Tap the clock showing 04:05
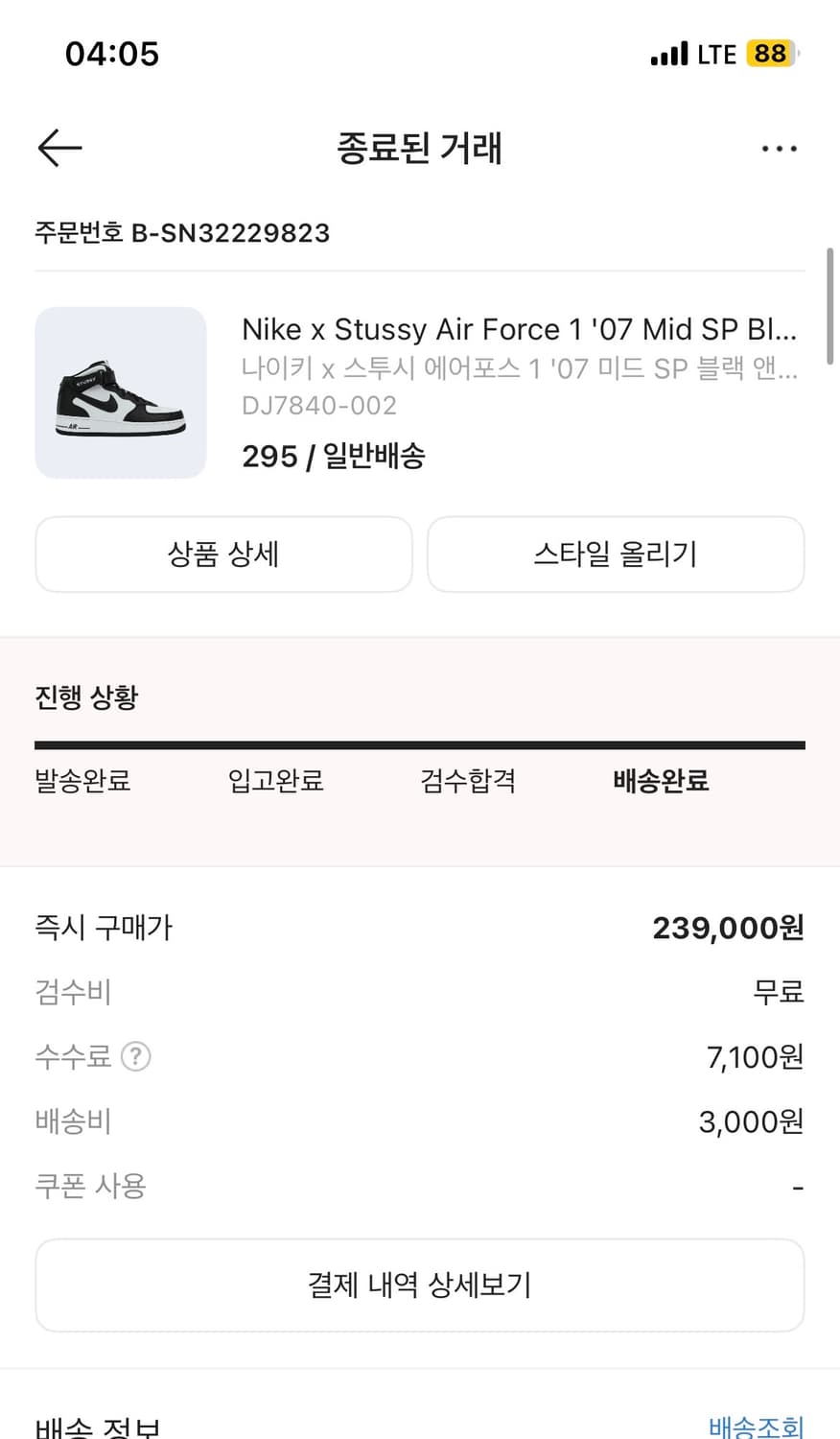840x1439 pixels. point(110,54)
